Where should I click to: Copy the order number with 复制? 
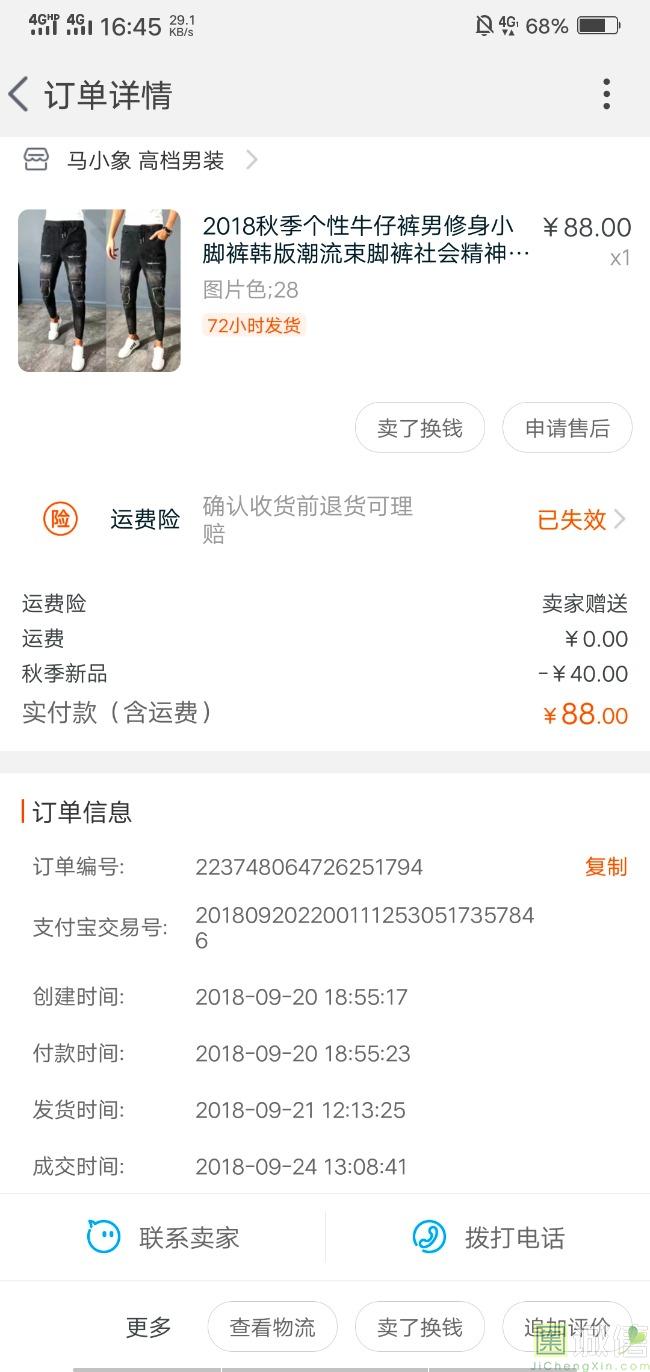(x=606, y=867)
